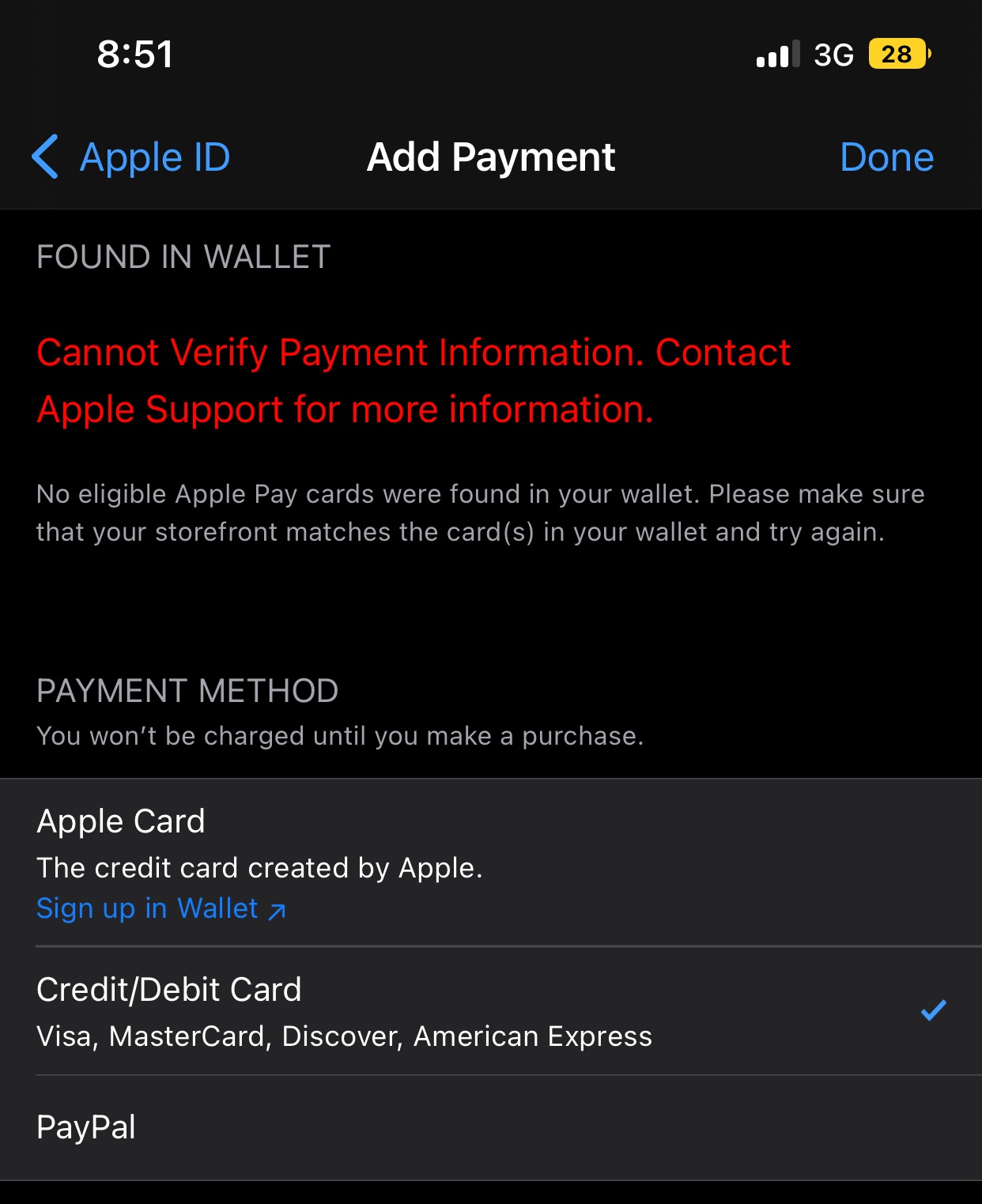
Task: Open the Sign up in Wallet link
Action: point(161,909)
